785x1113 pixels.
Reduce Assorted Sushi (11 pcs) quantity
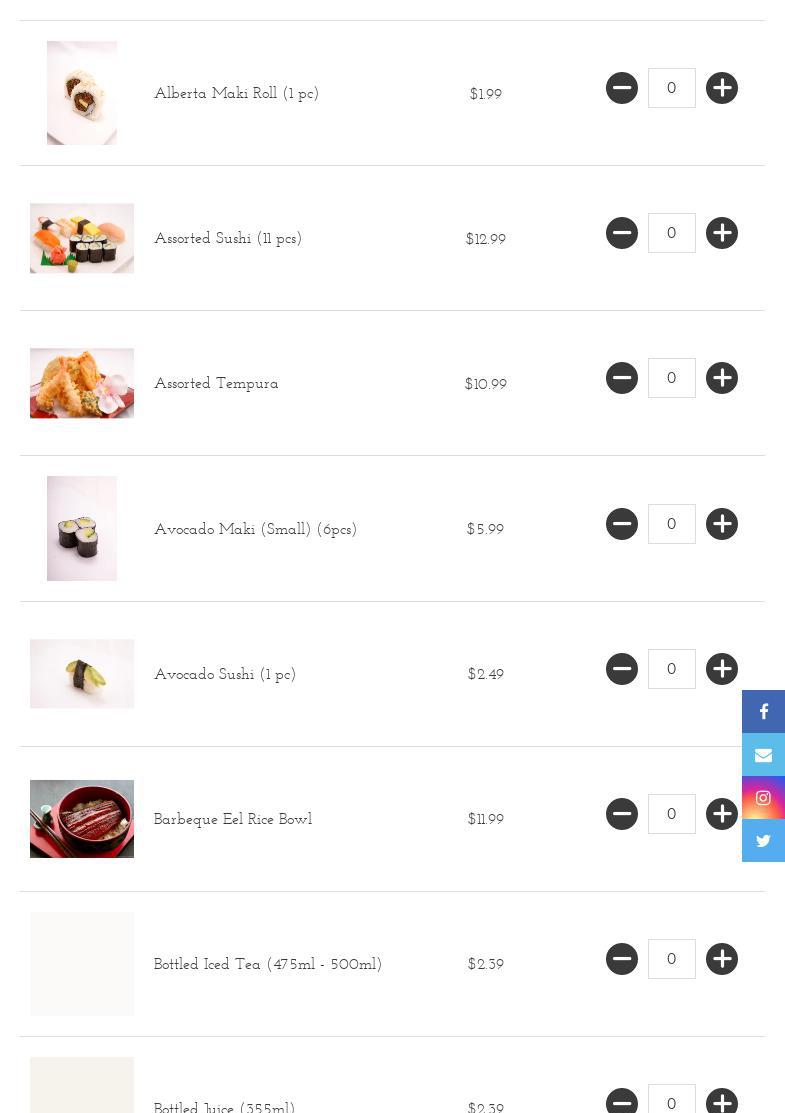[622, 233]
